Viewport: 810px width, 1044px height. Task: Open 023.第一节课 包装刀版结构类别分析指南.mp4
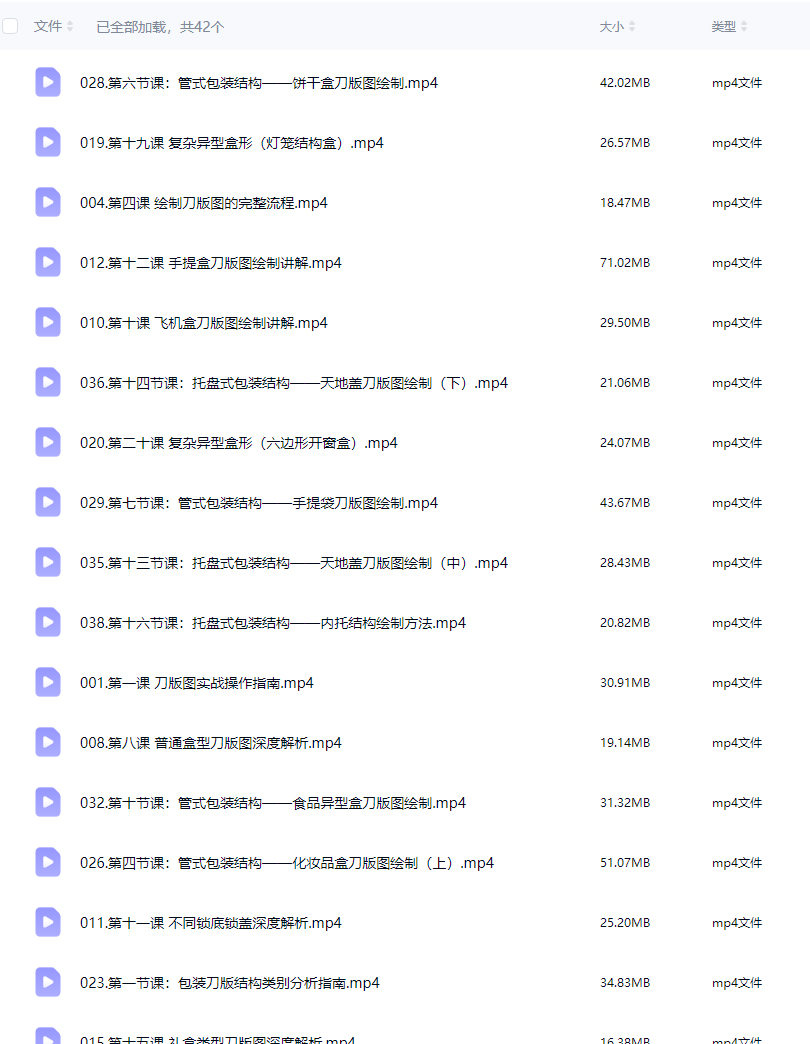coord(229,983)
